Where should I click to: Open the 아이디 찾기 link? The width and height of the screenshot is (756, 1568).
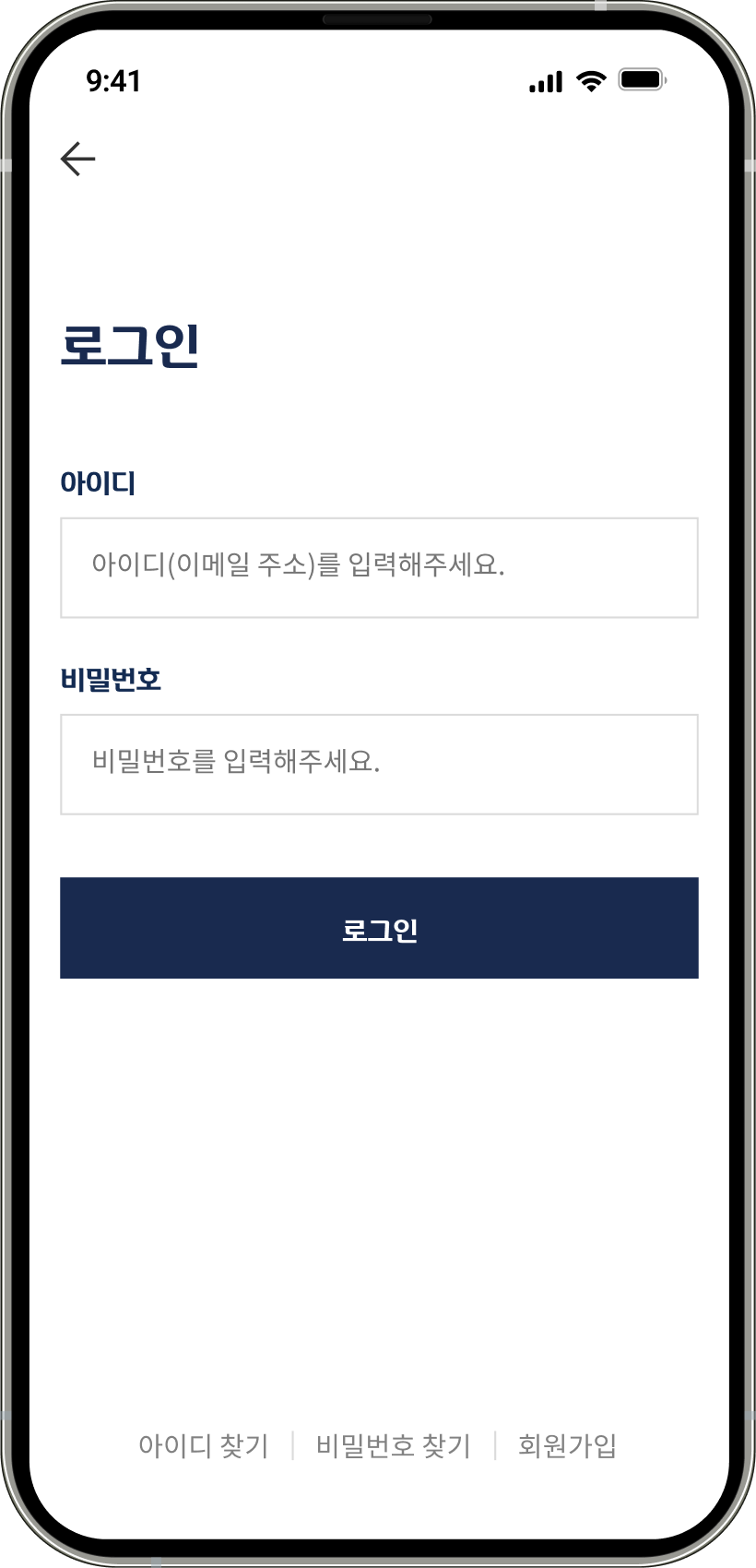coord(203,1445)
